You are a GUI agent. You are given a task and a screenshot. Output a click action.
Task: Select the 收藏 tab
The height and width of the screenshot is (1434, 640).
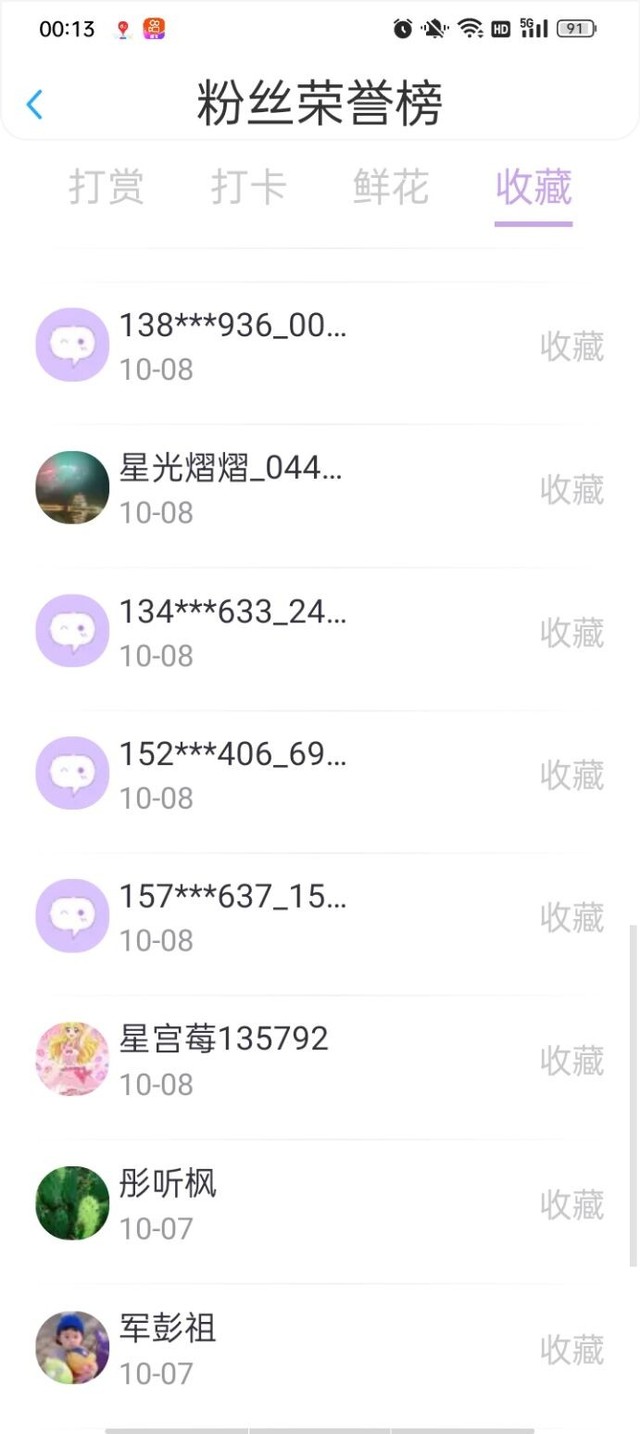(x=534, y=187)
